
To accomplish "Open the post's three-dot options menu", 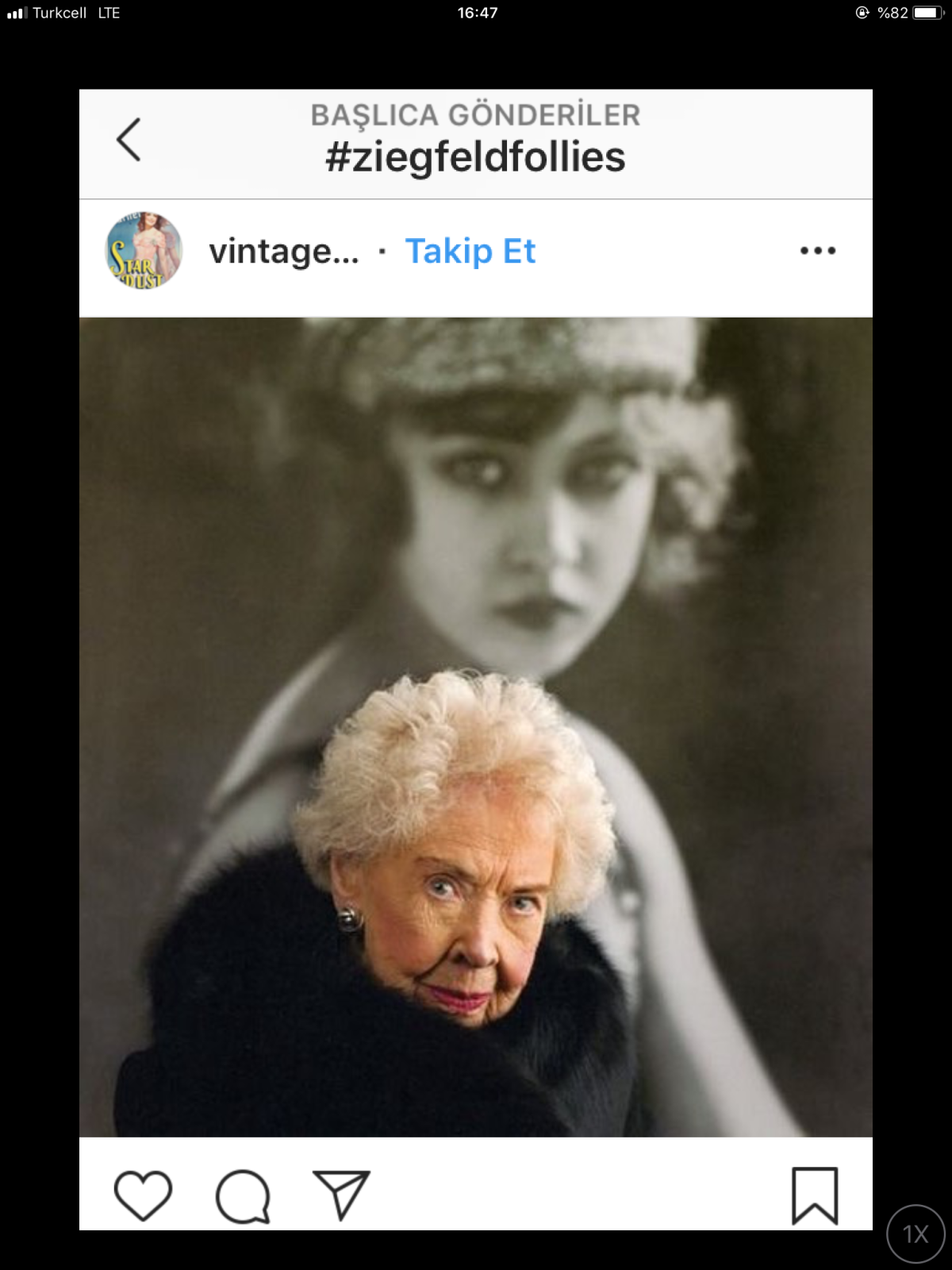I will pyautogui.click(x=817, y=251).
